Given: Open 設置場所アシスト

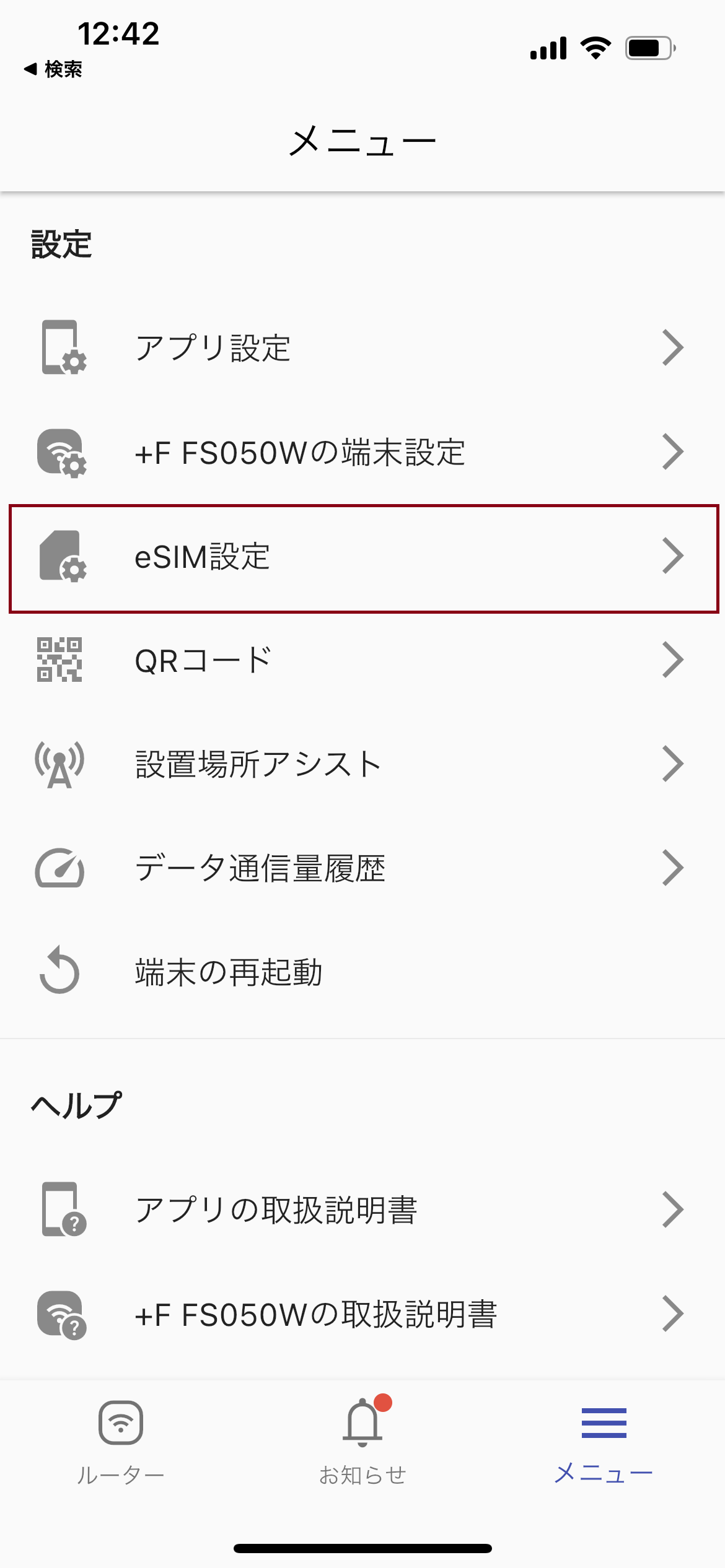Looking at the screenshot, I should click(362, 764).
